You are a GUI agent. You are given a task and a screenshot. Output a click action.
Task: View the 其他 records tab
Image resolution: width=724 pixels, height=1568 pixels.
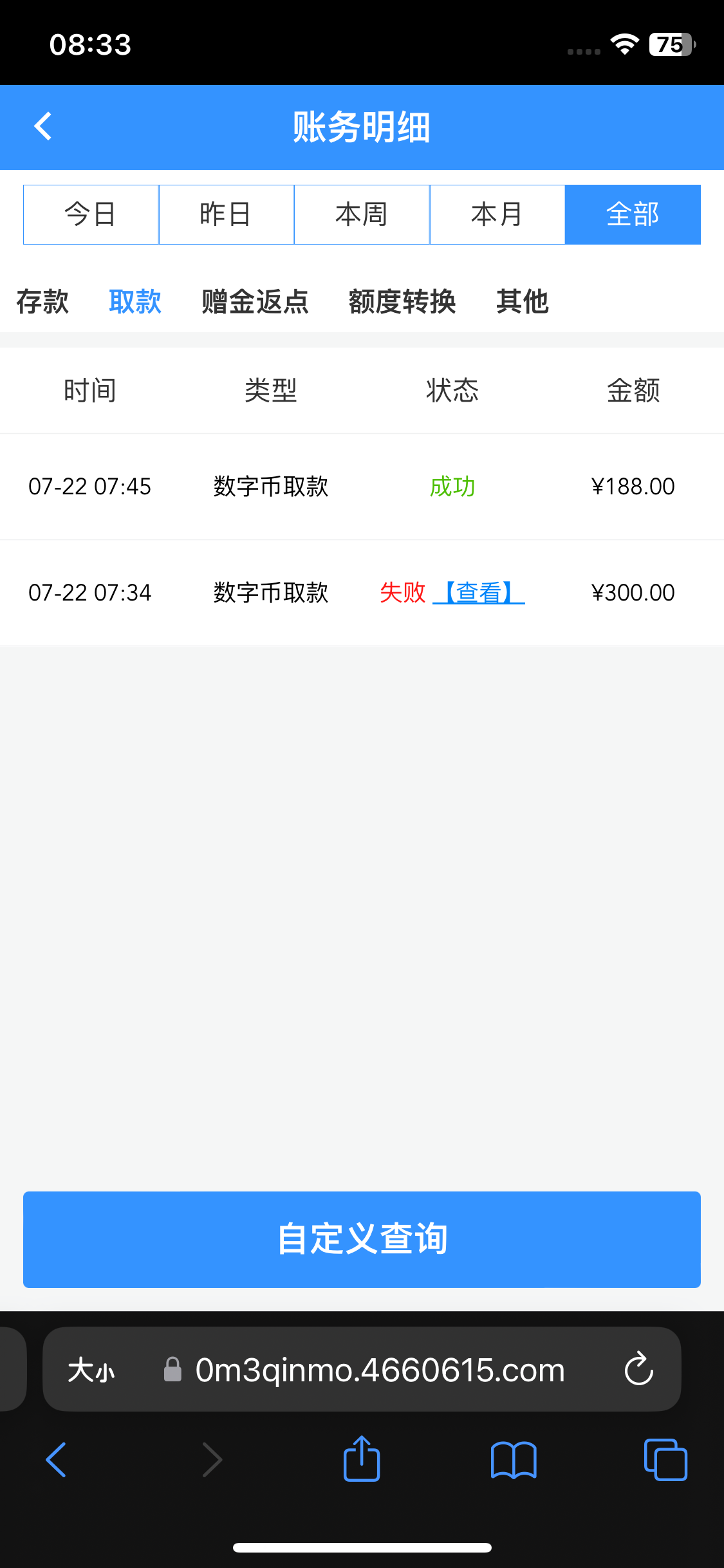[522, 301]
